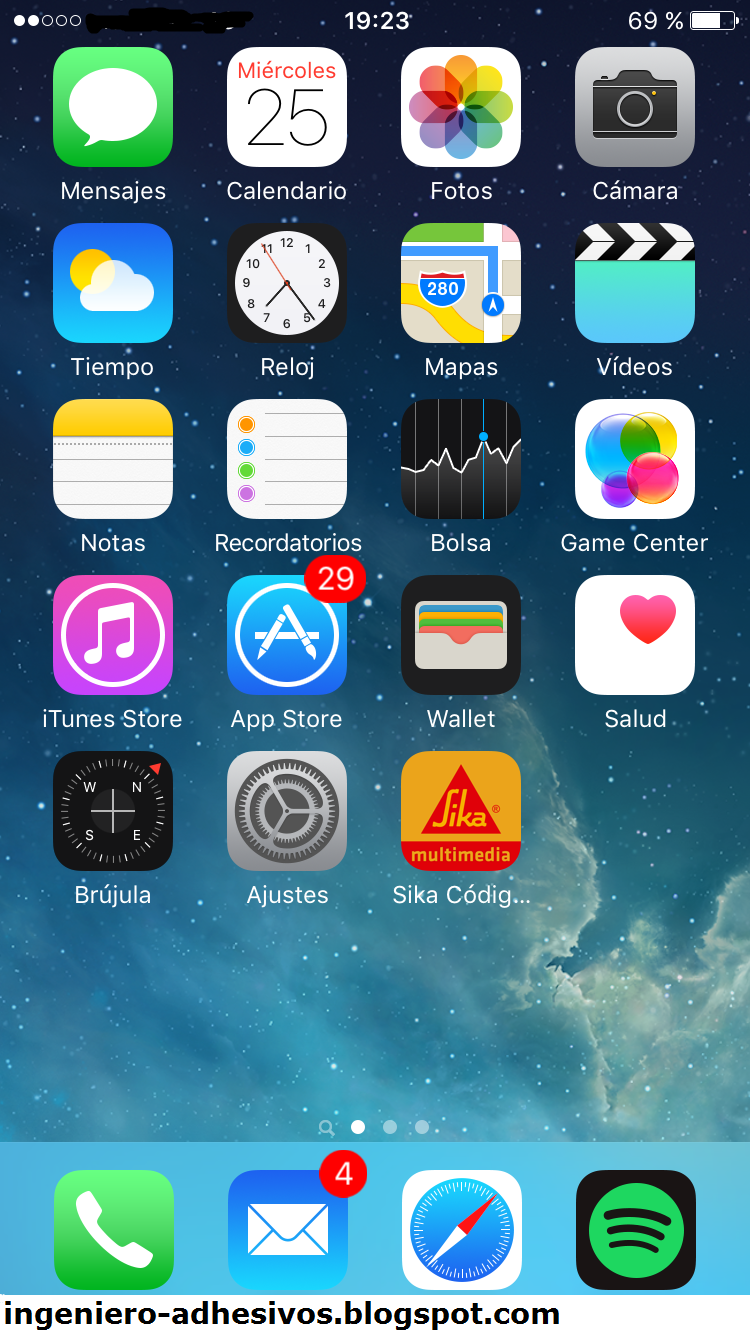Launch the Fotos app
This screenshot has width=750, height=1334.
[461, 107]
